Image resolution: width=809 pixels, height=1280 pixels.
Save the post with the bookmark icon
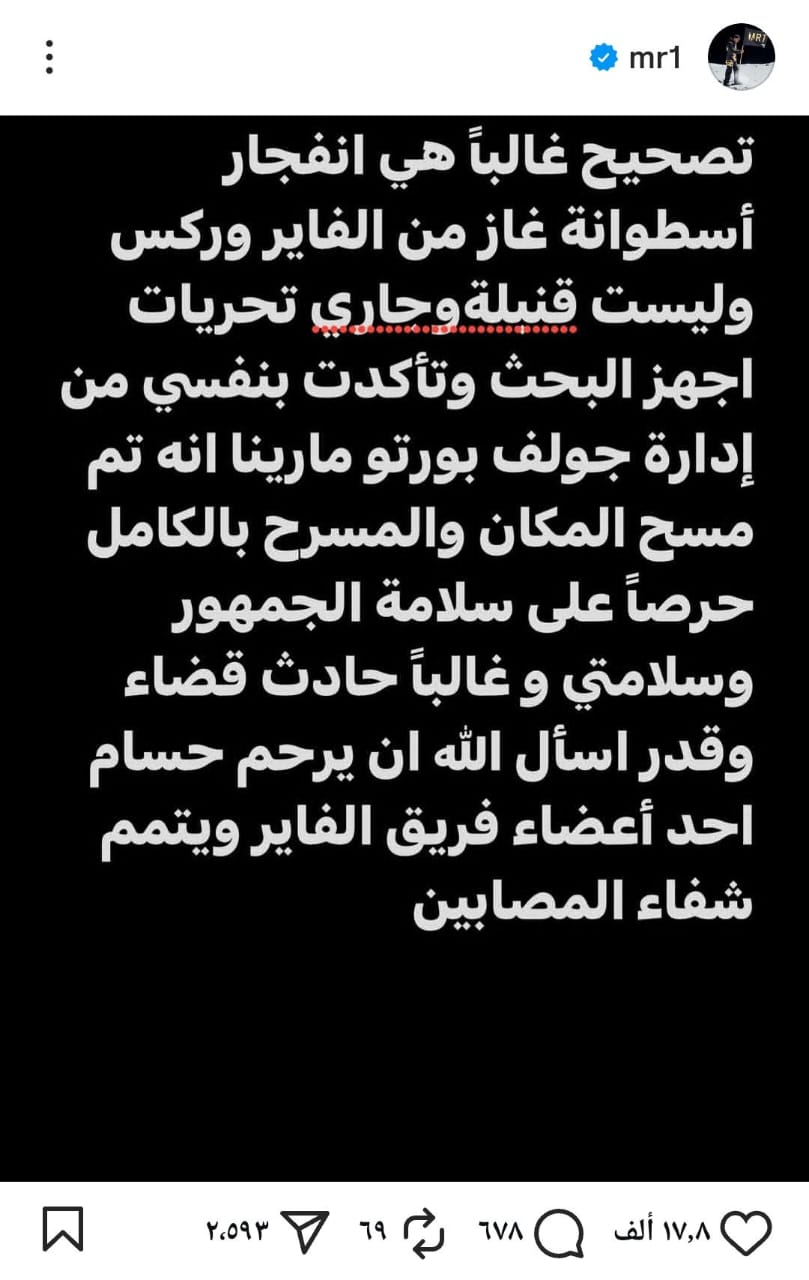point(65,1229)
